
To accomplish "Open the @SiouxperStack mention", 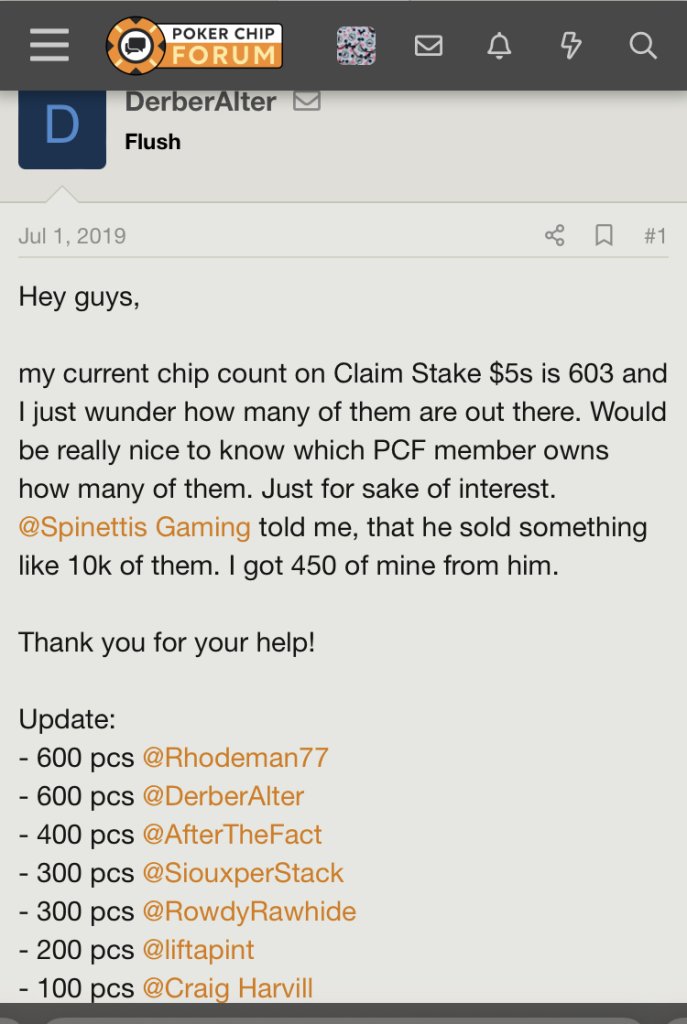I will pos(243,873).
